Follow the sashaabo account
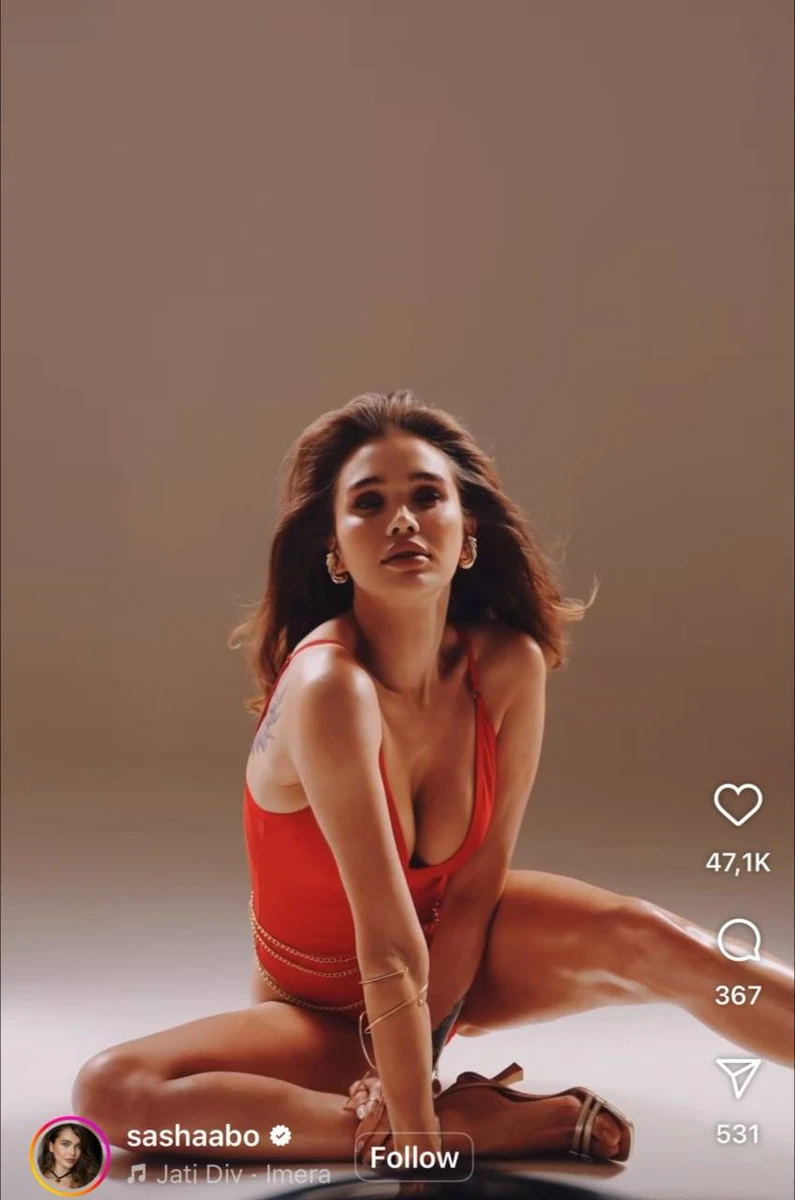This screenshot has width=795, height=1200. [414, 1158]
